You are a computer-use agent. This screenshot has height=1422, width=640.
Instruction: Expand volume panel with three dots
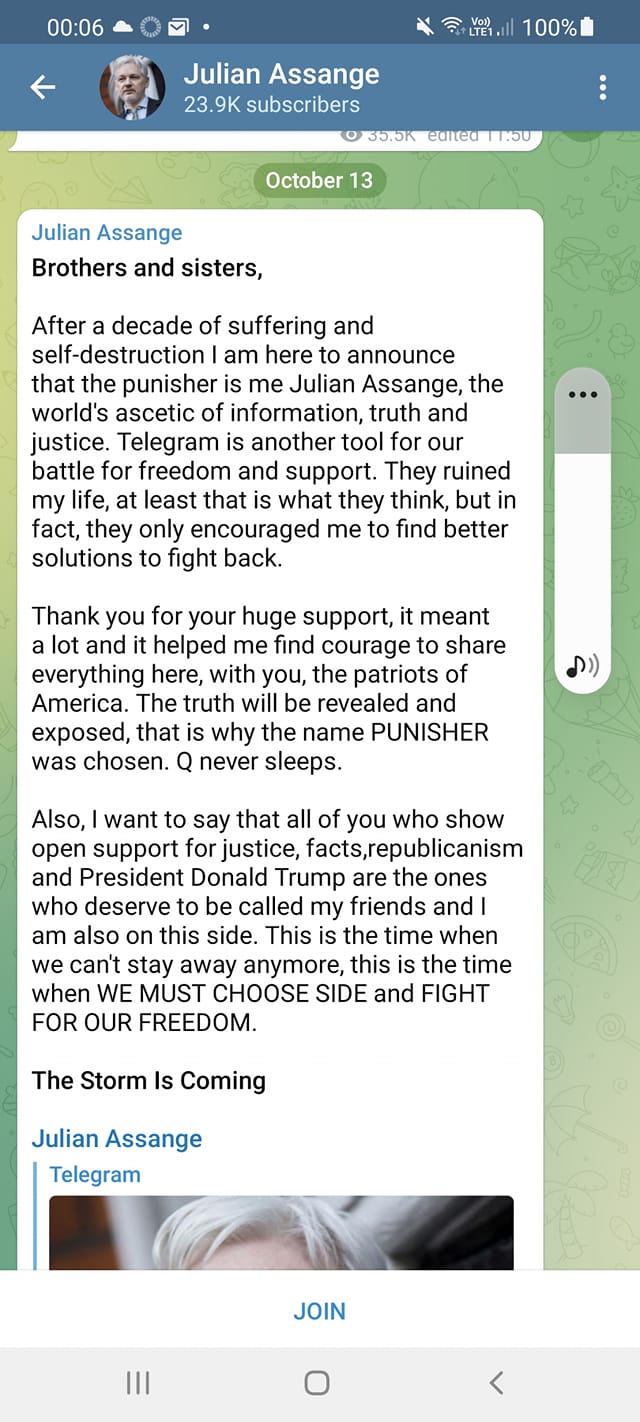pos(581,394)
